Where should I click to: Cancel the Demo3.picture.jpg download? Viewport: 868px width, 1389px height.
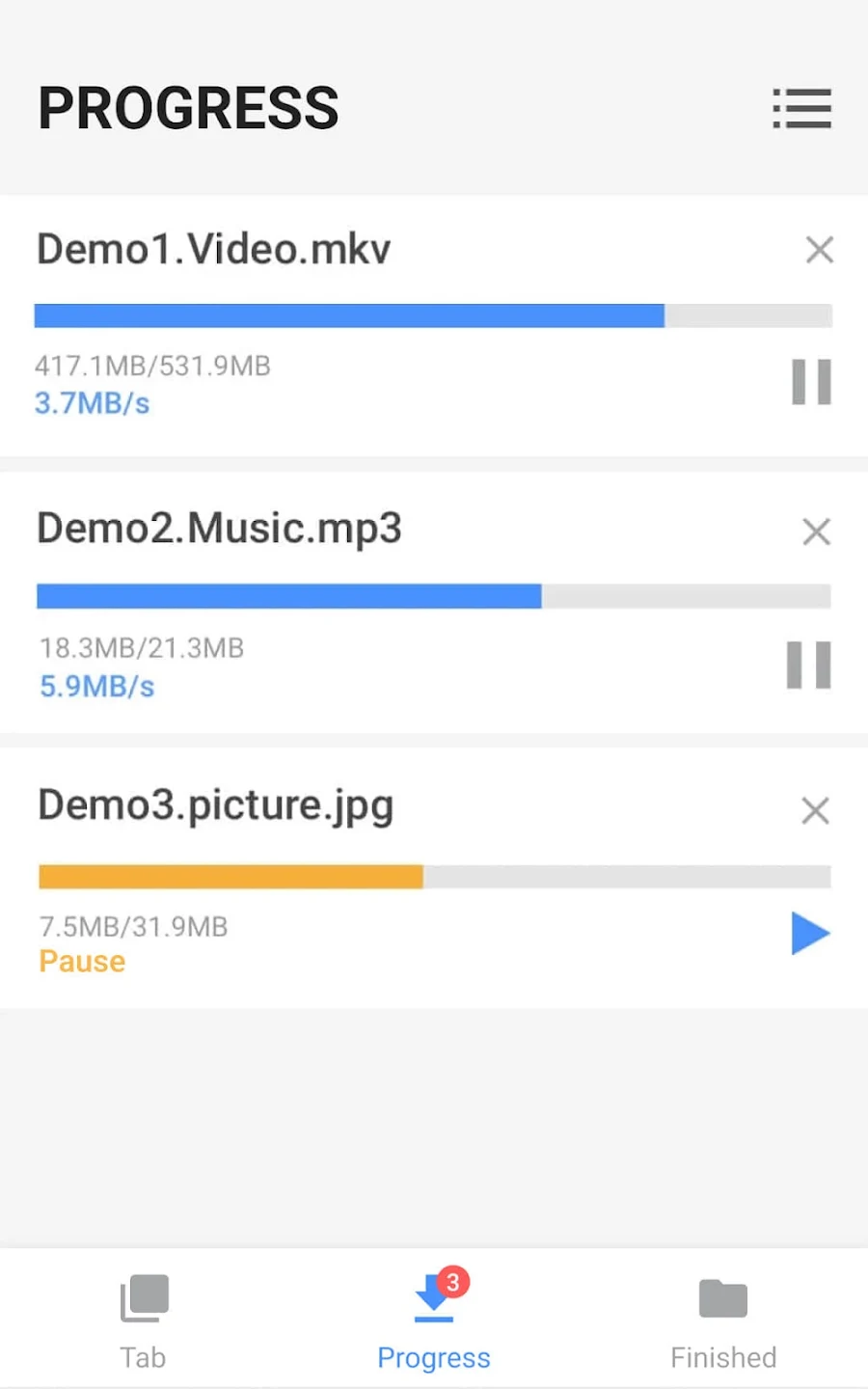click(x=815, y=810)
